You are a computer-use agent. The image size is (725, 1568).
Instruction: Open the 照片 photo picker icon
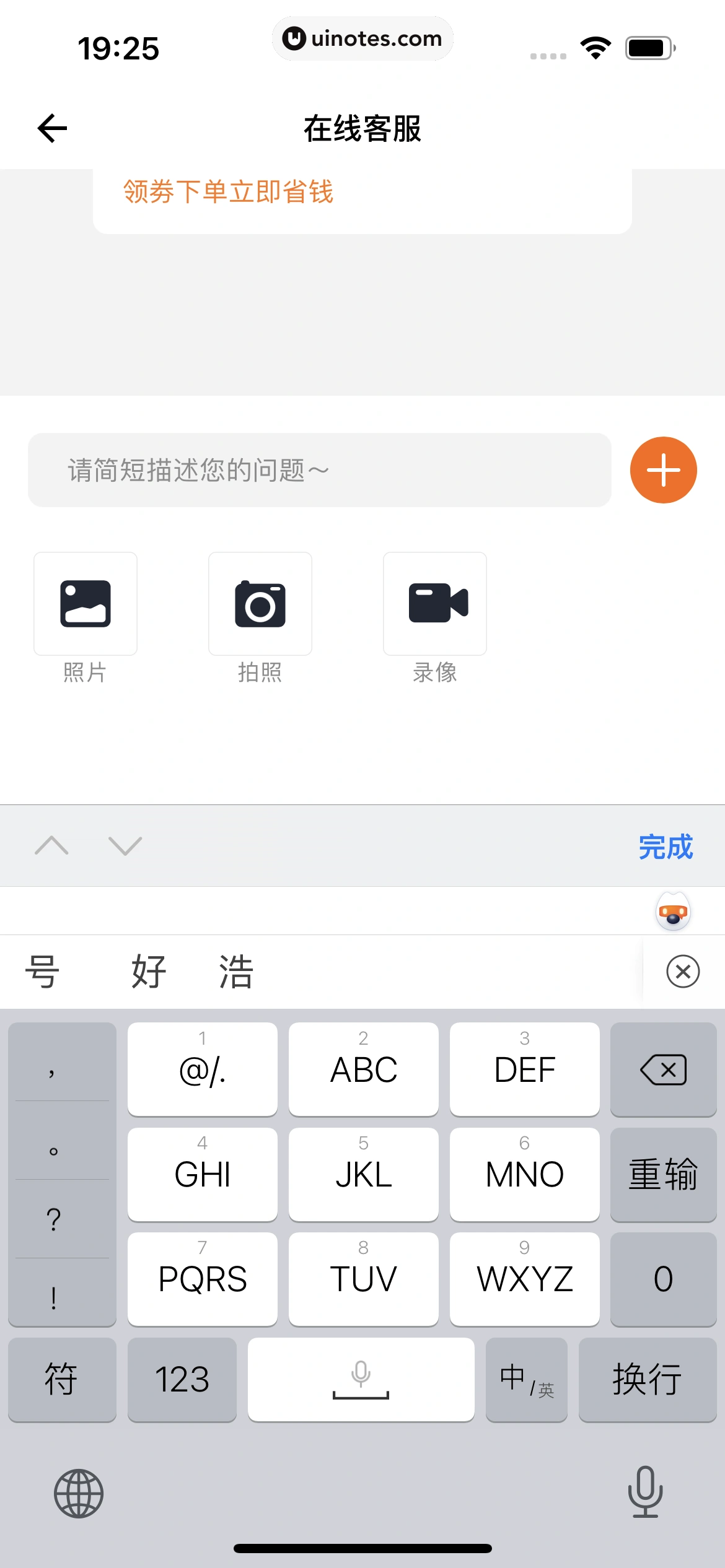click(85, 603)
